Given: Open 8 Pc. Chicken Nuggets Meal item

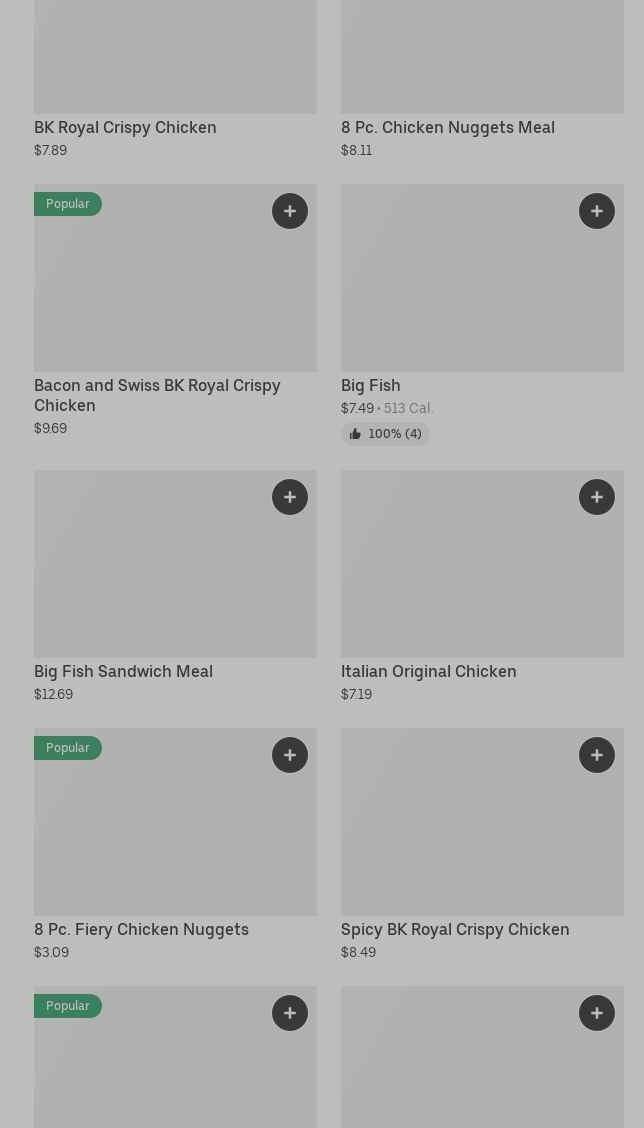Looking at the screenshot, I should 447,127.
